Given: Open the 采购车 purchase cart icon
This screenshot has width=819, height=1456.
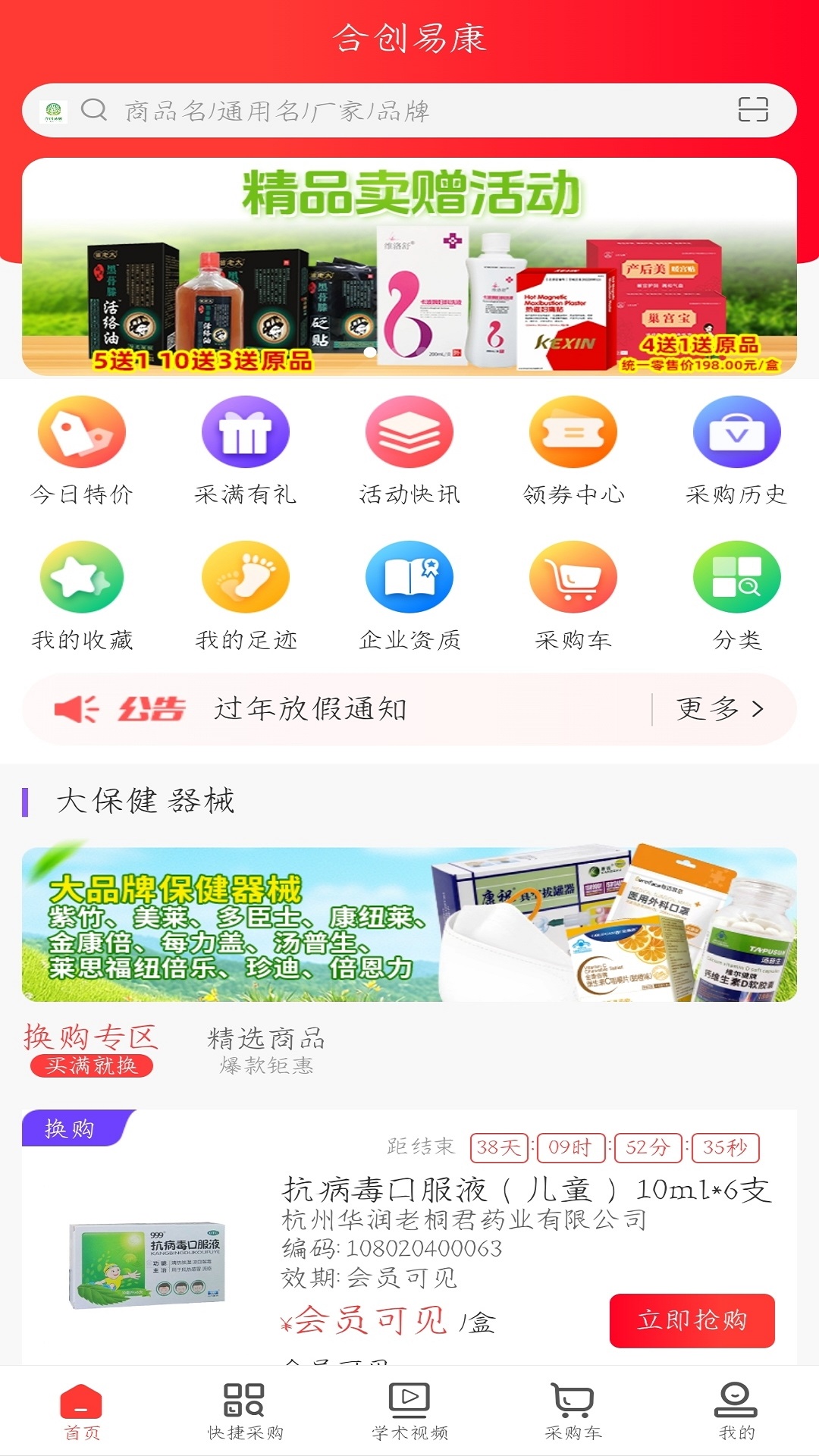Looking at the screenshot, I should (x=574, y=576).
